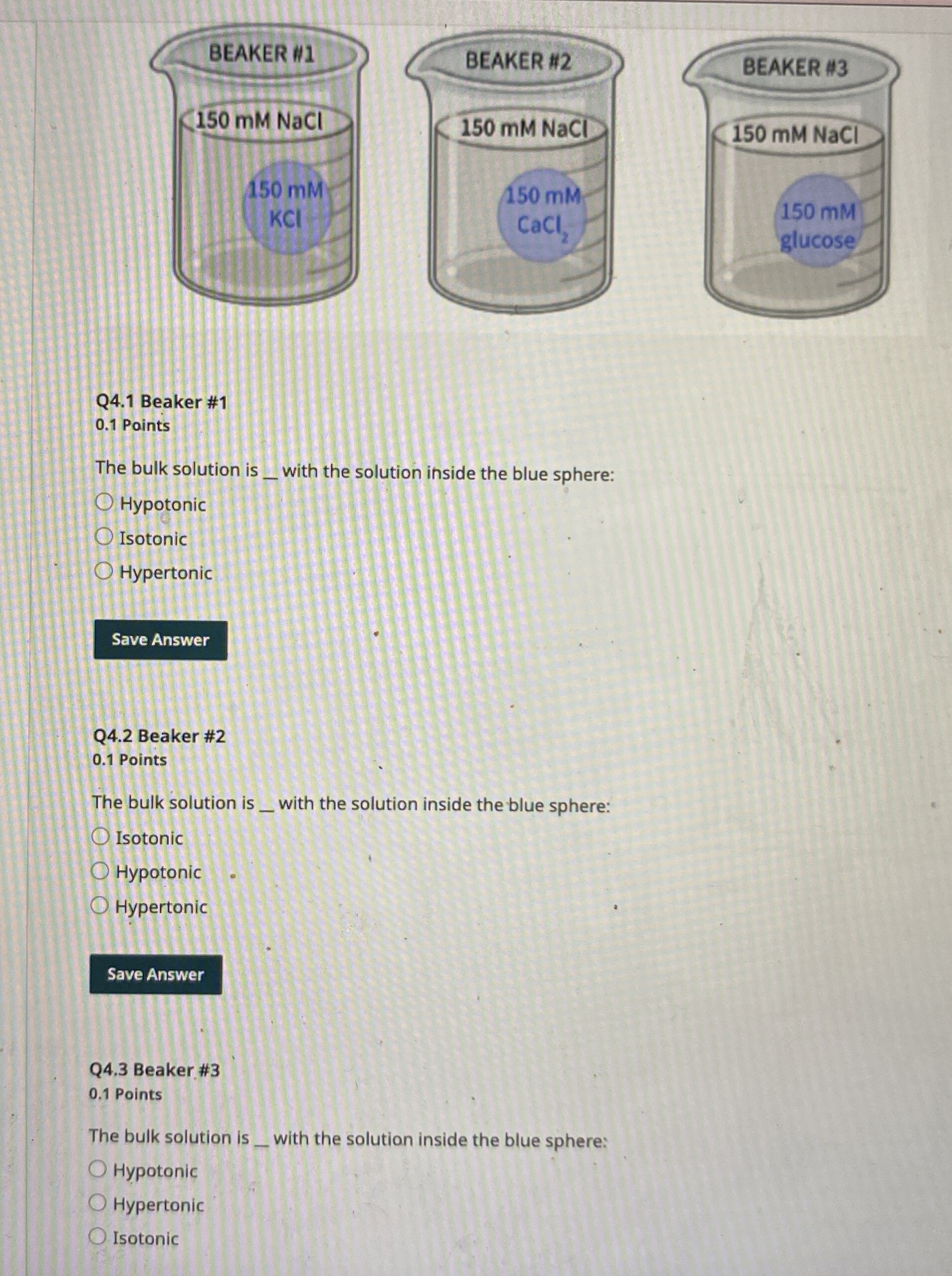Screen dimensions: 952x1276
Task: Select Isotonic for Q4.2 Beaker #2
Action: [x=101, y=836]
